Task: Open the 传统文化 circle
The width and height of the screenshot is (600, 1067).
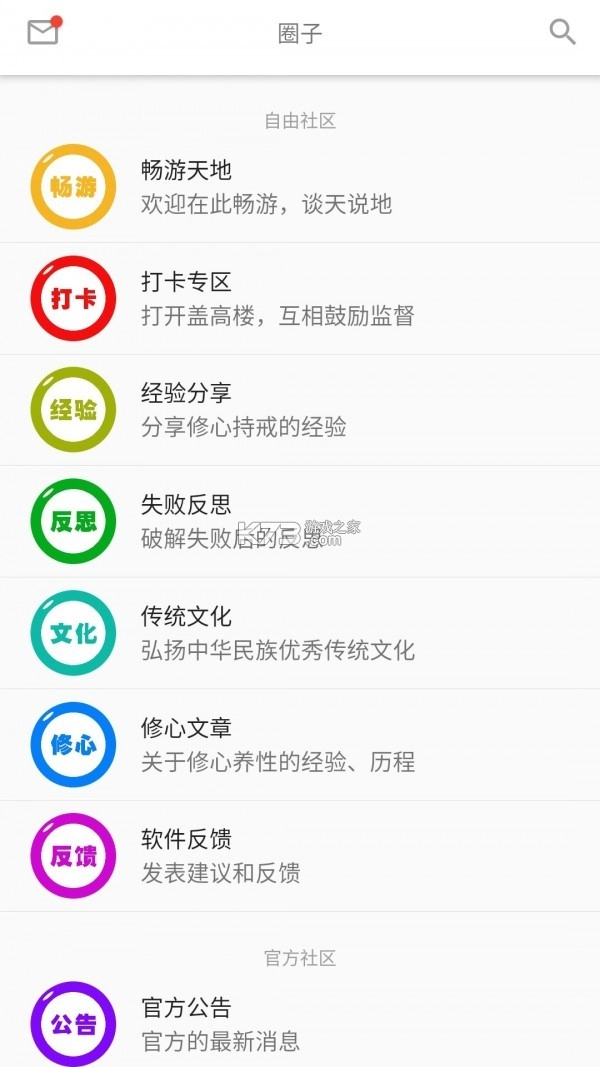Action: point(300,633)
